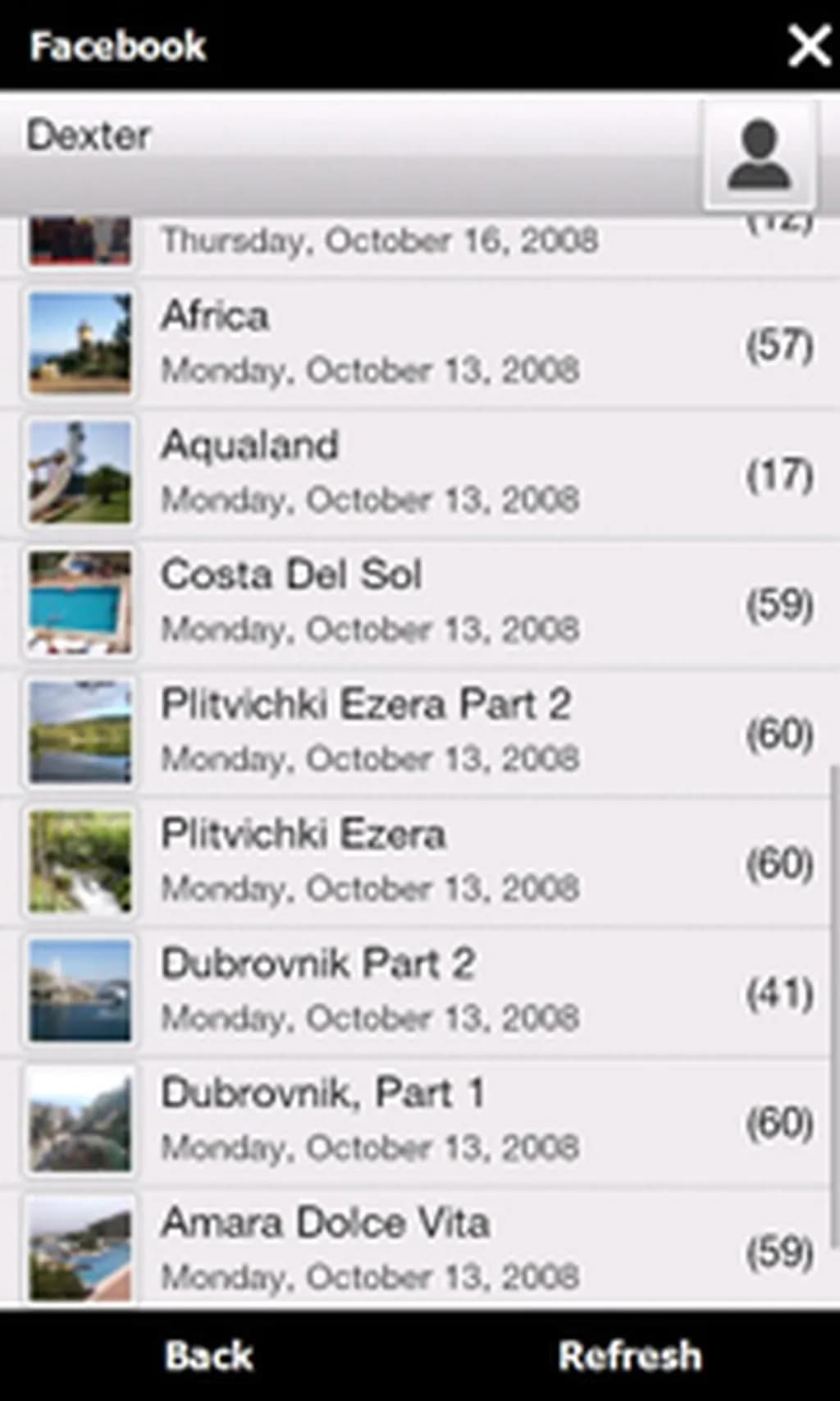The height and width of the screenshot is (1401, 840).
Task: Open Dexter's profile icon
Action: [x=759, y=154]
